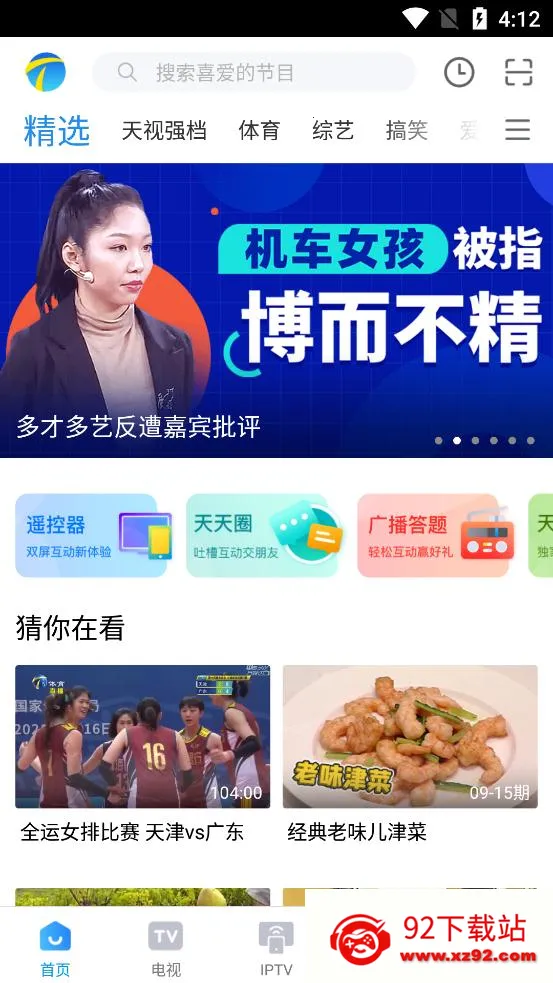Switch to the 天视强档 tab
Screen dimensions: 553x983
pyautogui.click(x=164, y=130)
